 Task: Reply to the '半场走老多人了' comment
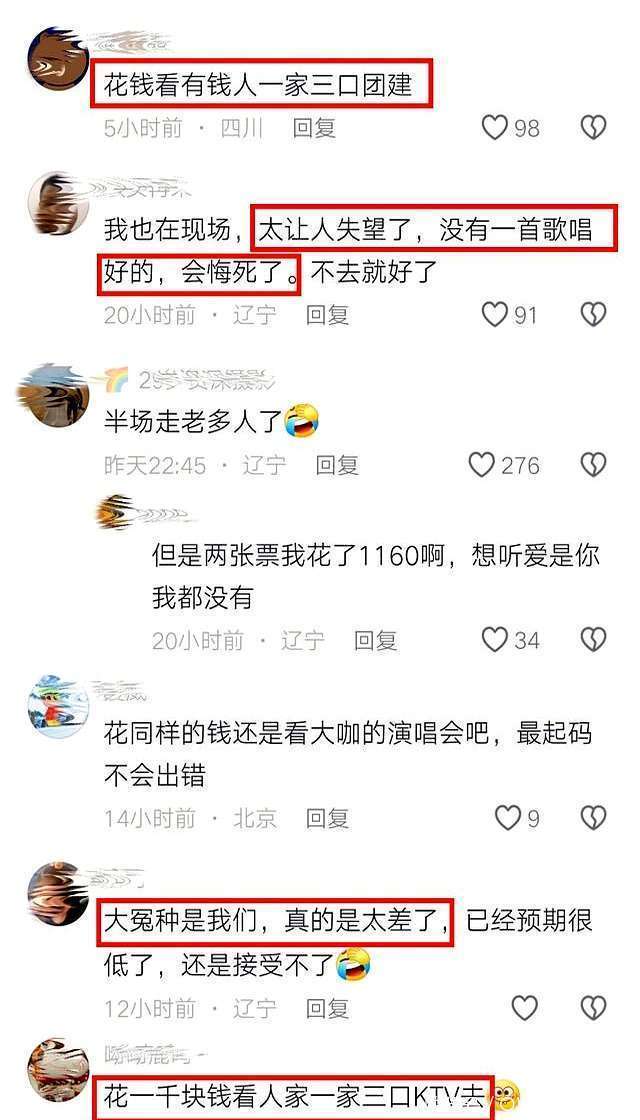(337, 465)
